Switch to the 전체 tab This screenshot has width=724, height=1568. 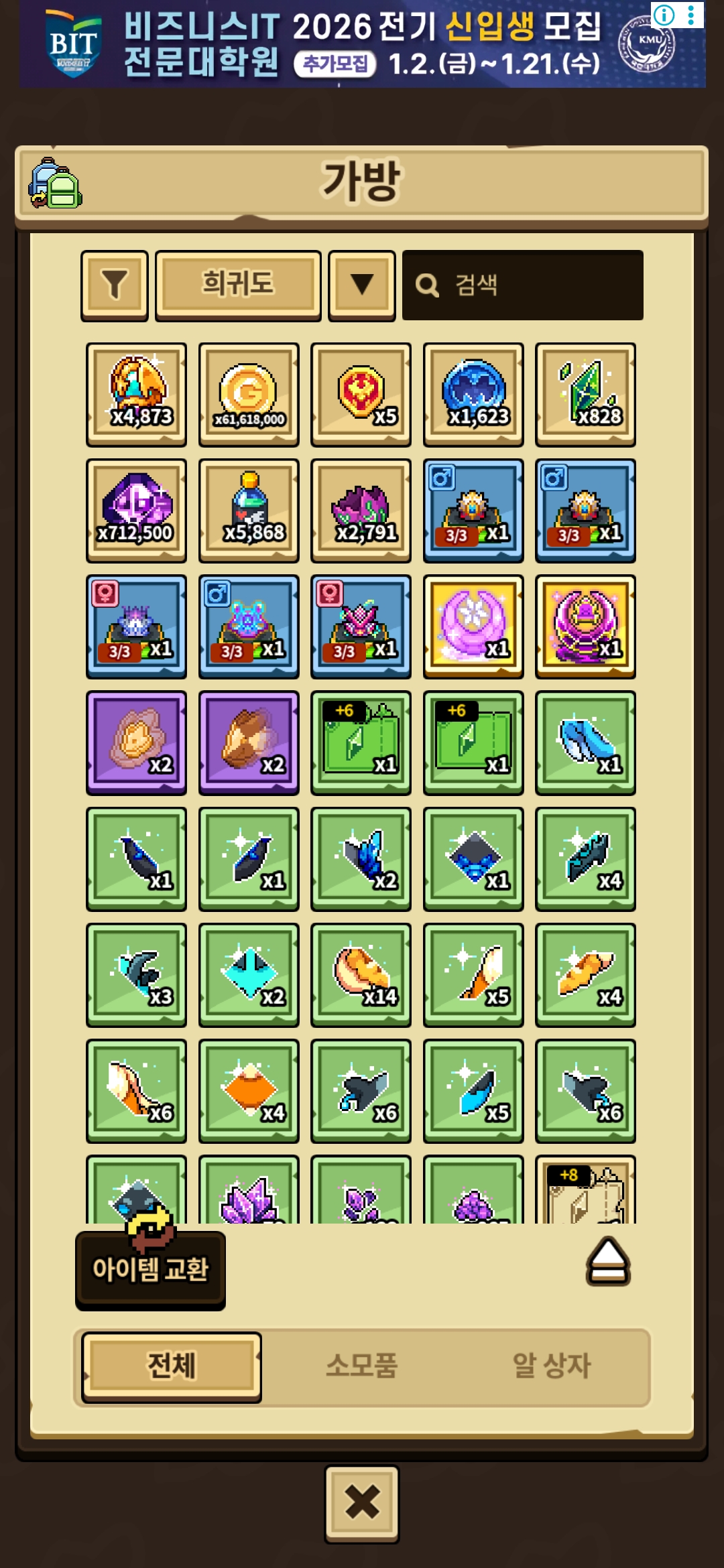(172, 1366)
